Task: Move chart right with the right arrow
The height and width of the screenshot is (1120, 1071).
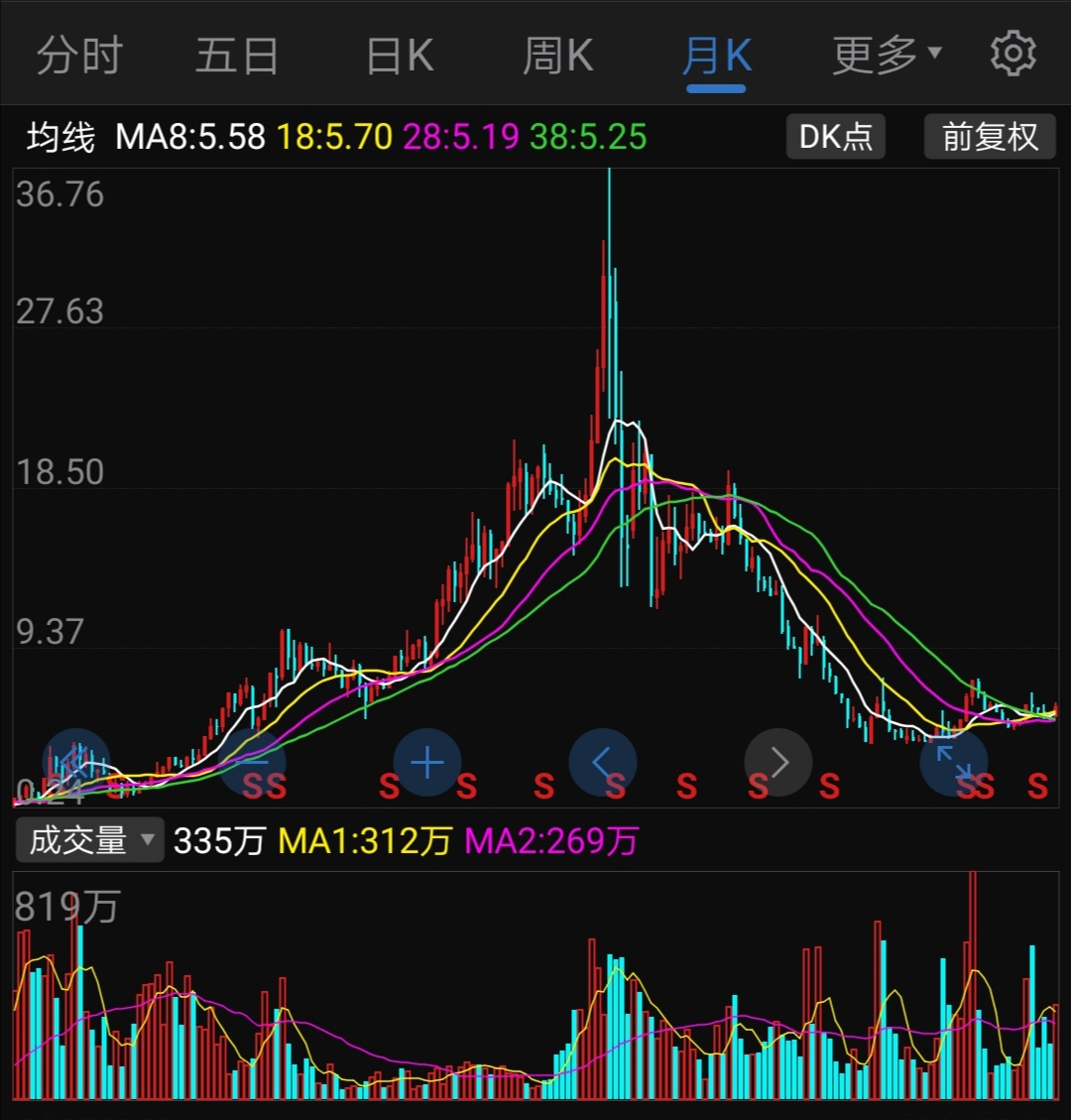Action: [778, 763]
